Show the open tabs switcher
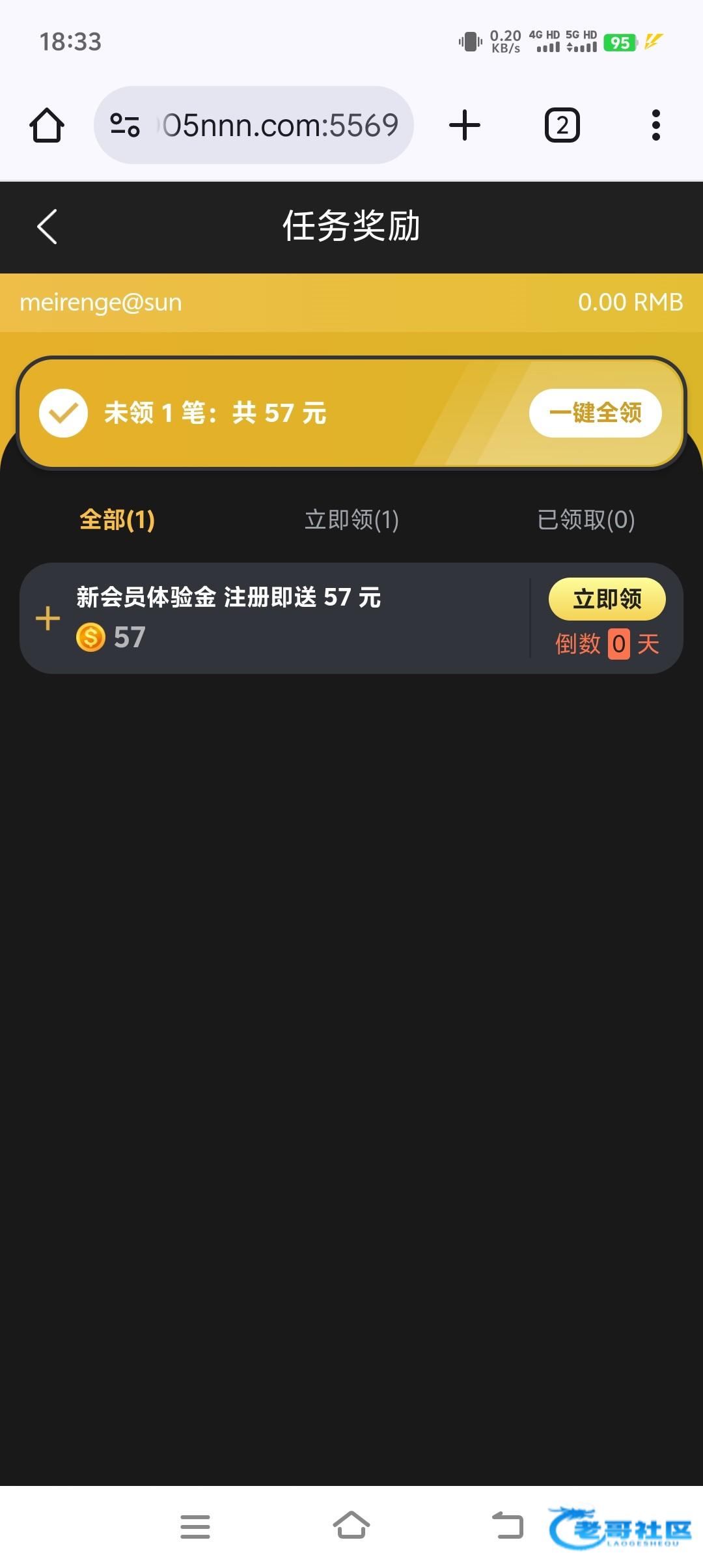This screenshot has height=1568, width=703. click(x=562, y=125)
